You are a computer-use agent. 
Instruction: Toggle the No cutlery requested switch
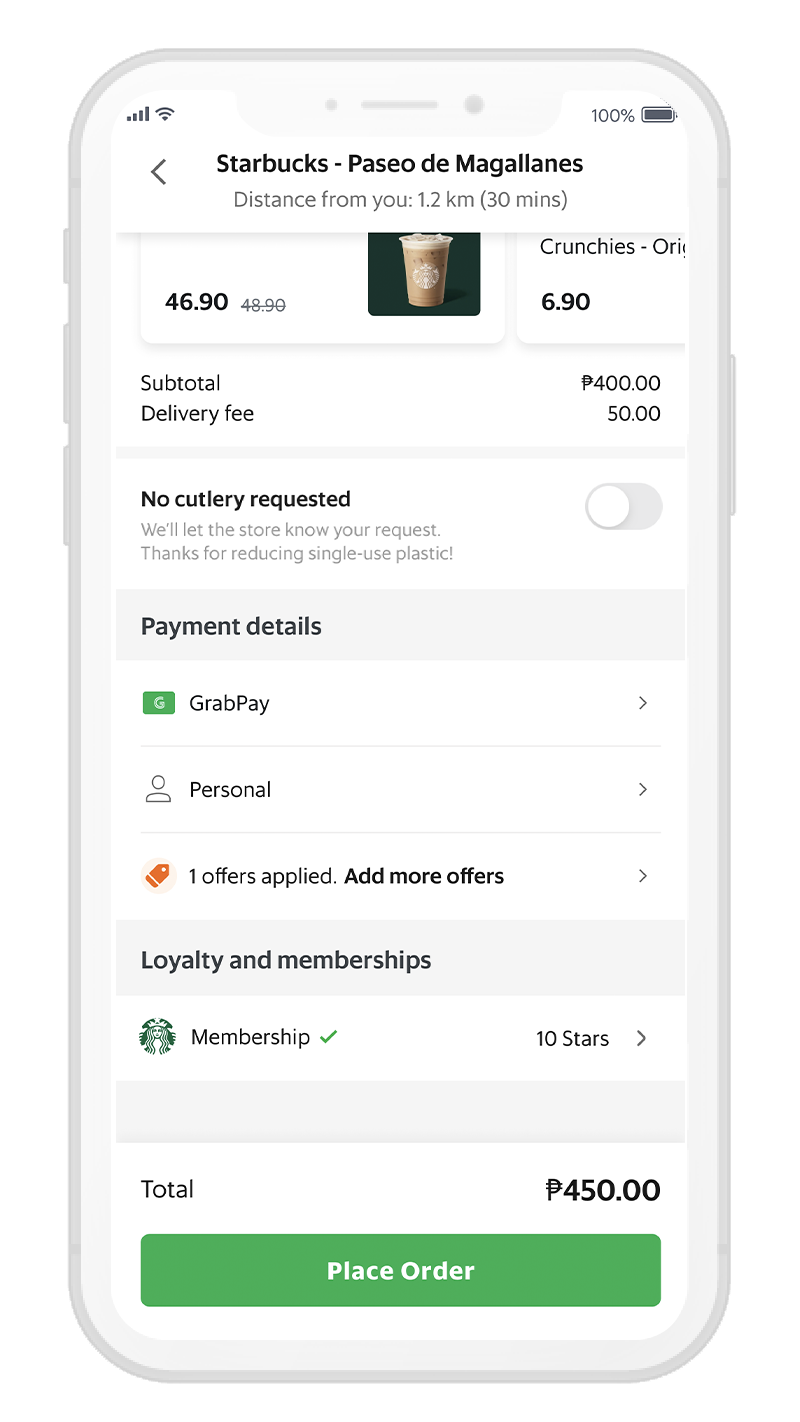(623, 507)
